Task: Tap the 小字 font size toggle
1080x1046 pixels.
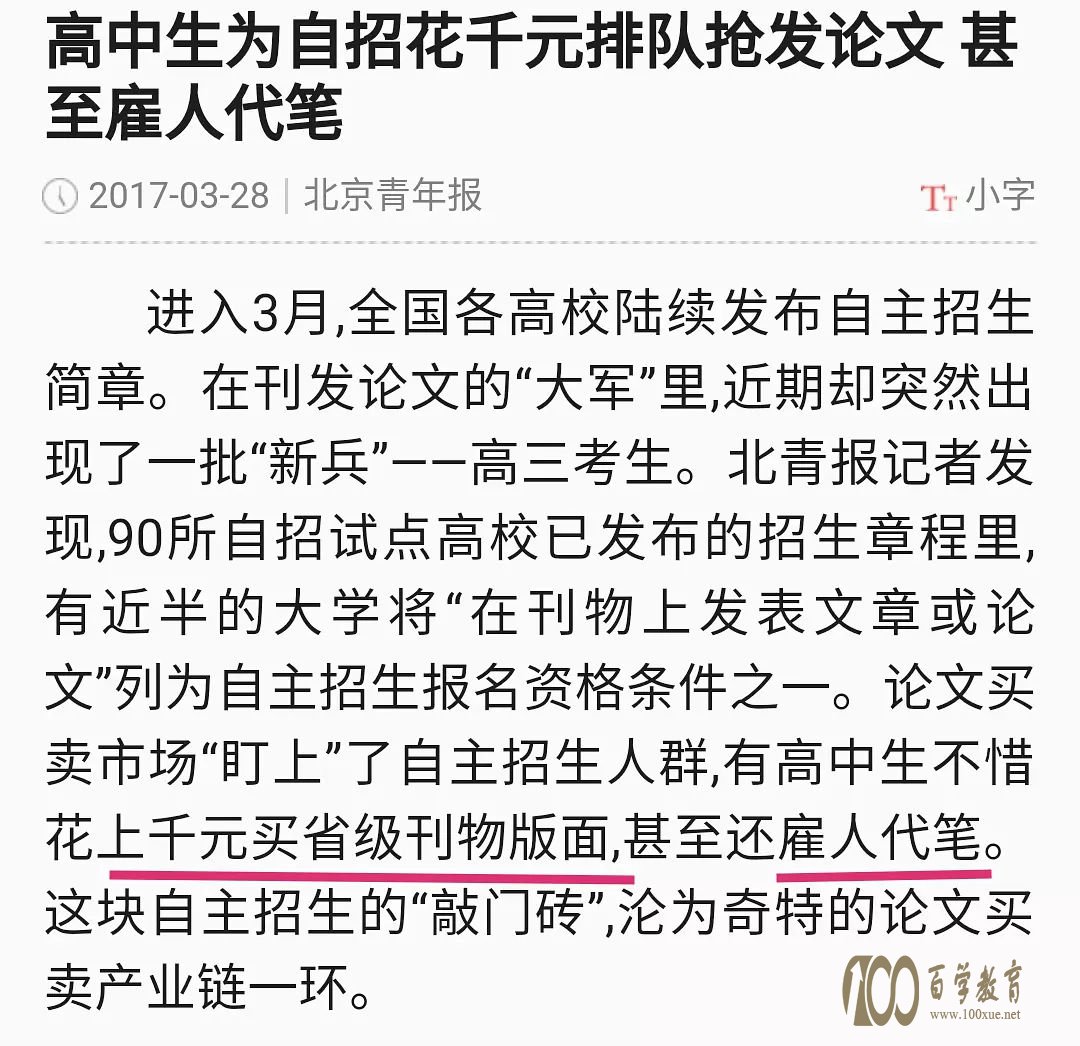Action: pyautogui.click(x=977, y=194)
